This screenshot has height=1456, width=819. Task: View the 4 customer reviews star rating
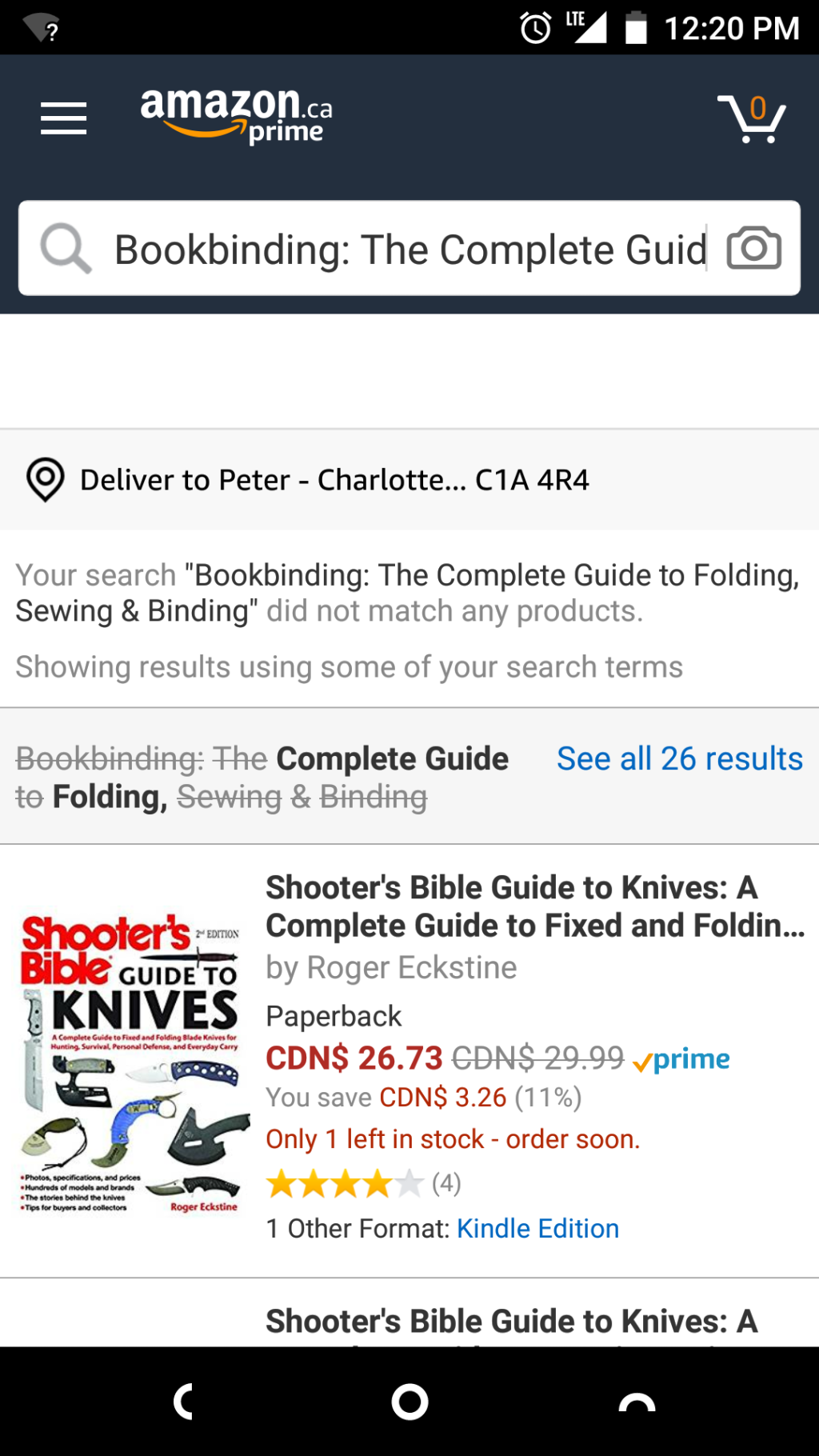click(364, 1183)
